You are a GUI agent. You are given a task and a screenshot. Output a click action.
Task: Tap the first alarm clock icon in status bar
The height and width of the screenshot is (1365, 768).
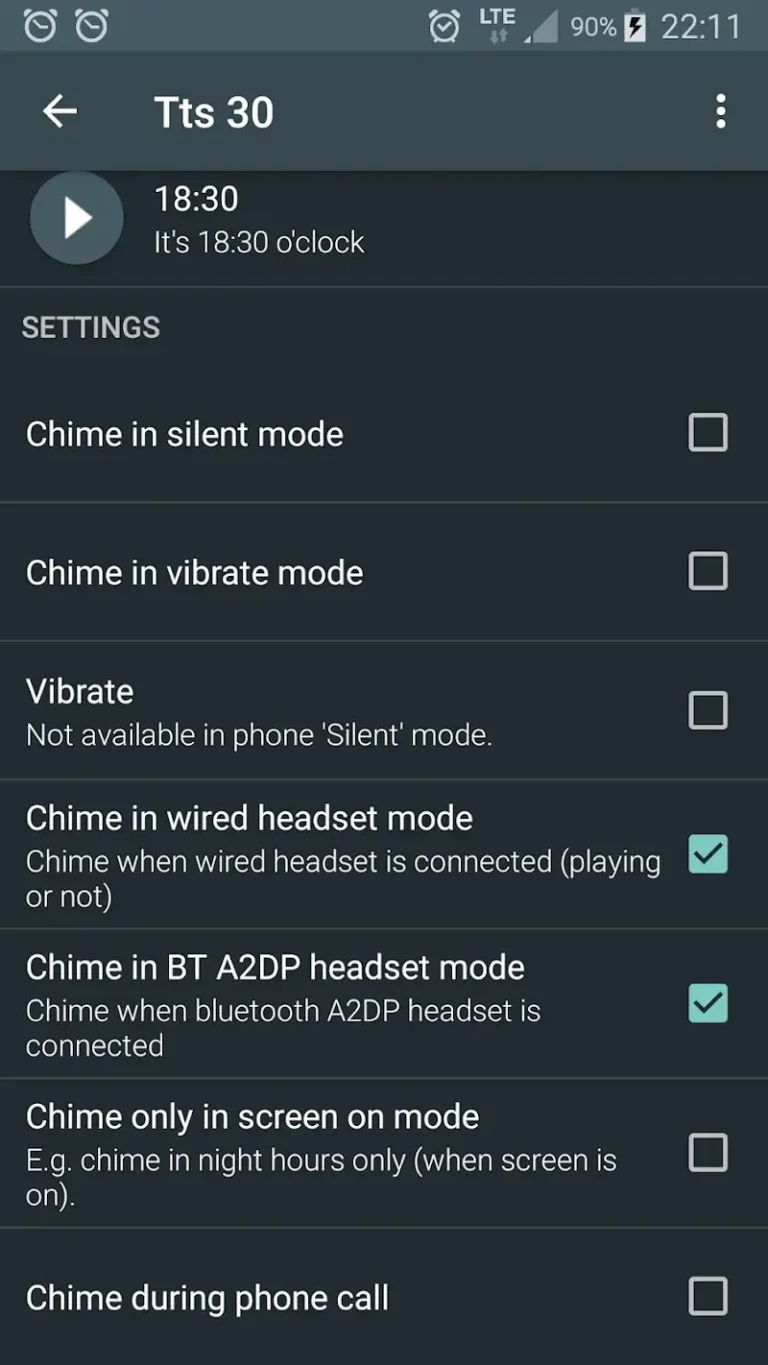[40, 25]
